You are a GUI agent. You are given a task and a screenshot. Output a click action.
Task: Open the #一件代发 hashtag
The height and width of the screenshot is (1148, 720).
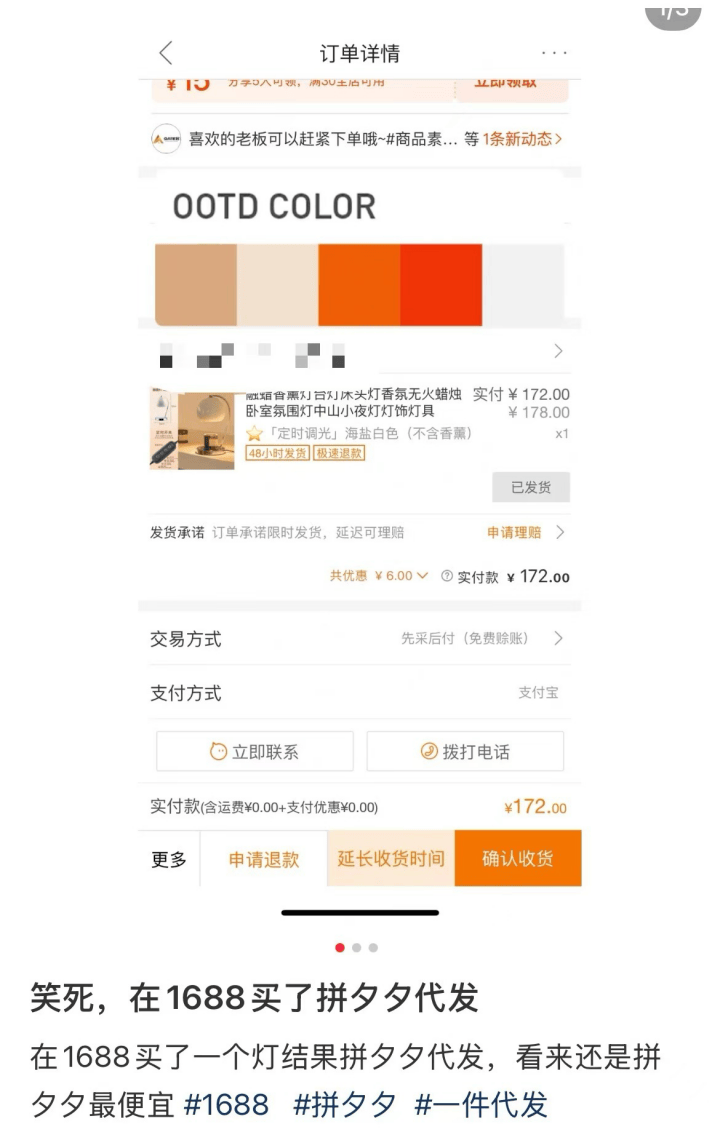pos(481,1105)
